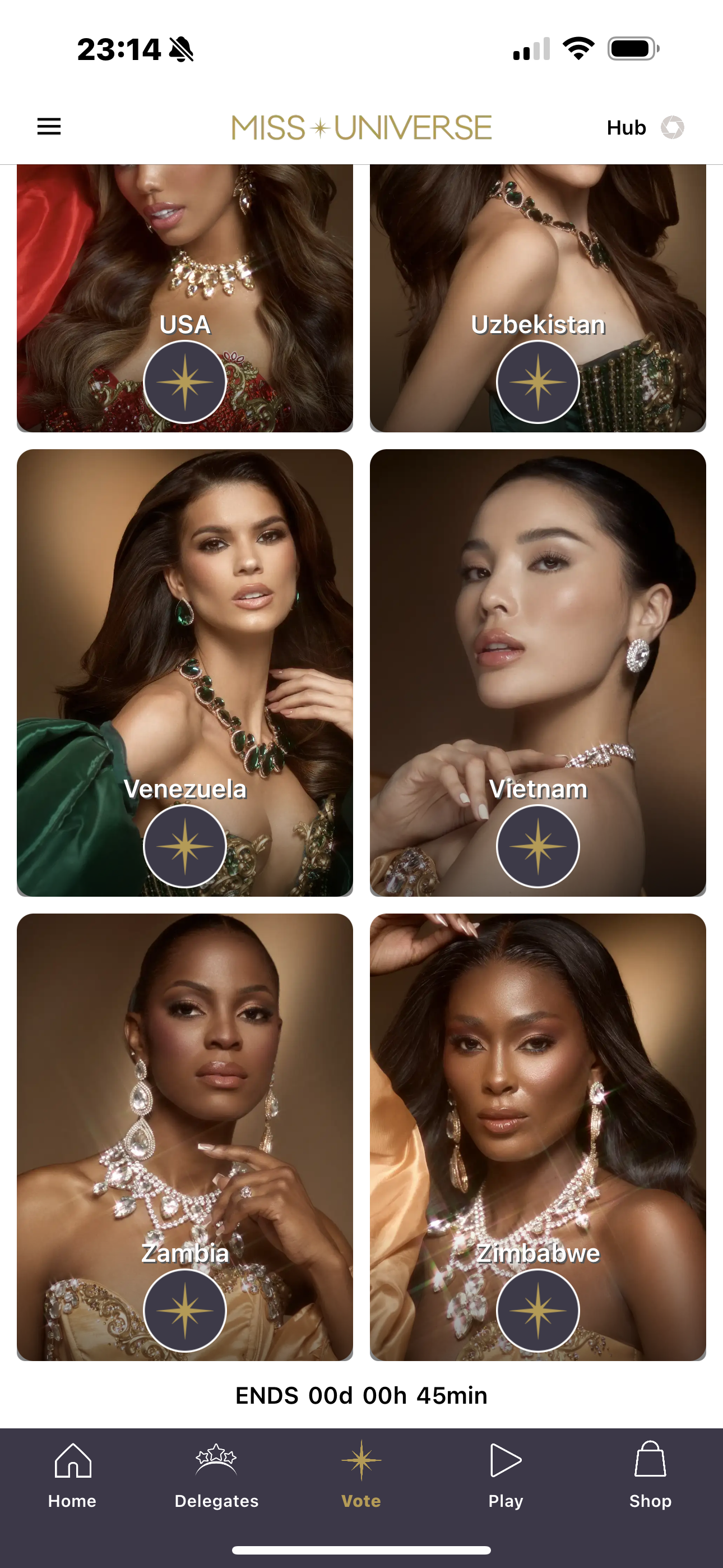
Task: Switch to the Delegates tab
Action: pyautogui.click(x=217, y=1474)
